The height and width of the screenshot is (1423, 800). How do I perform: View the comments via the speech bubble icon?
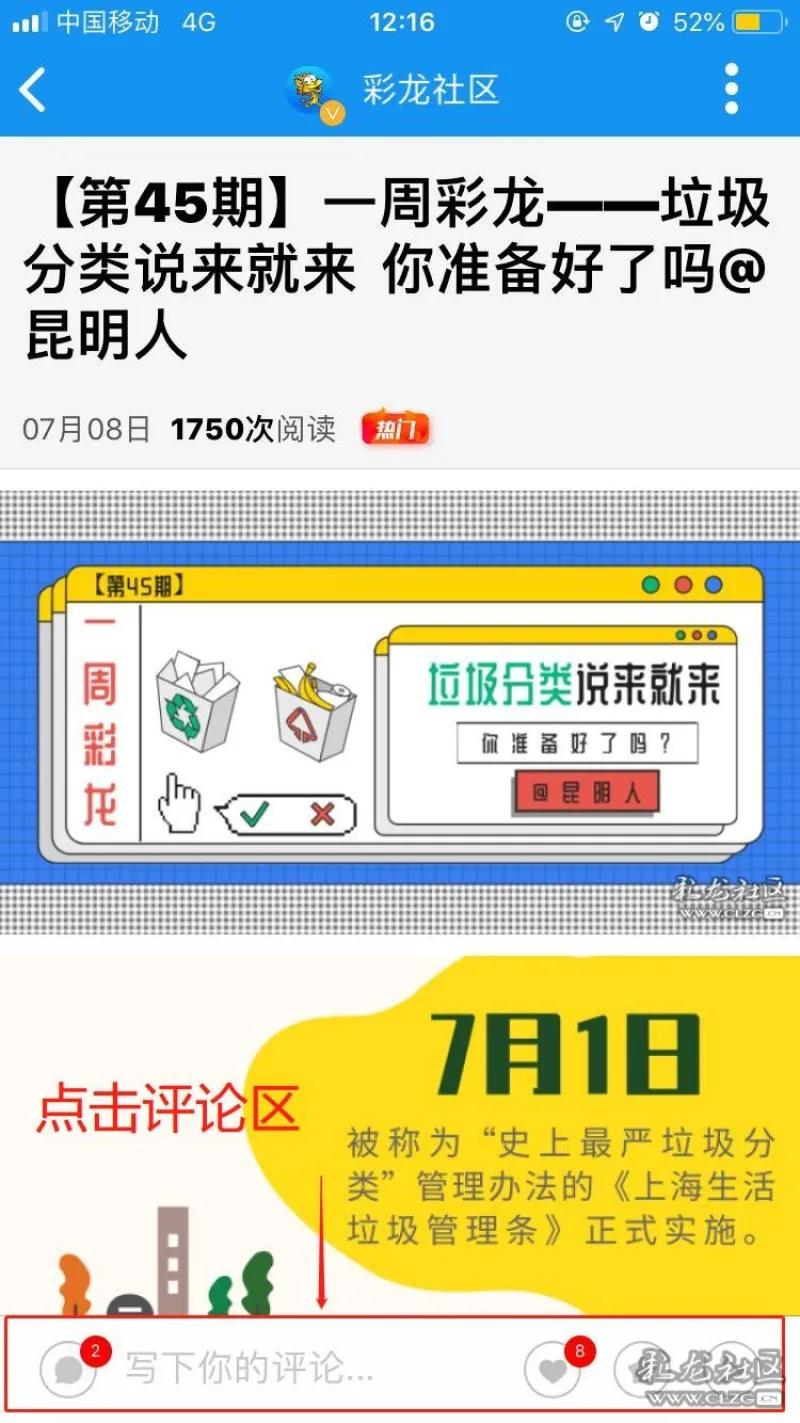click(68, 1367)
